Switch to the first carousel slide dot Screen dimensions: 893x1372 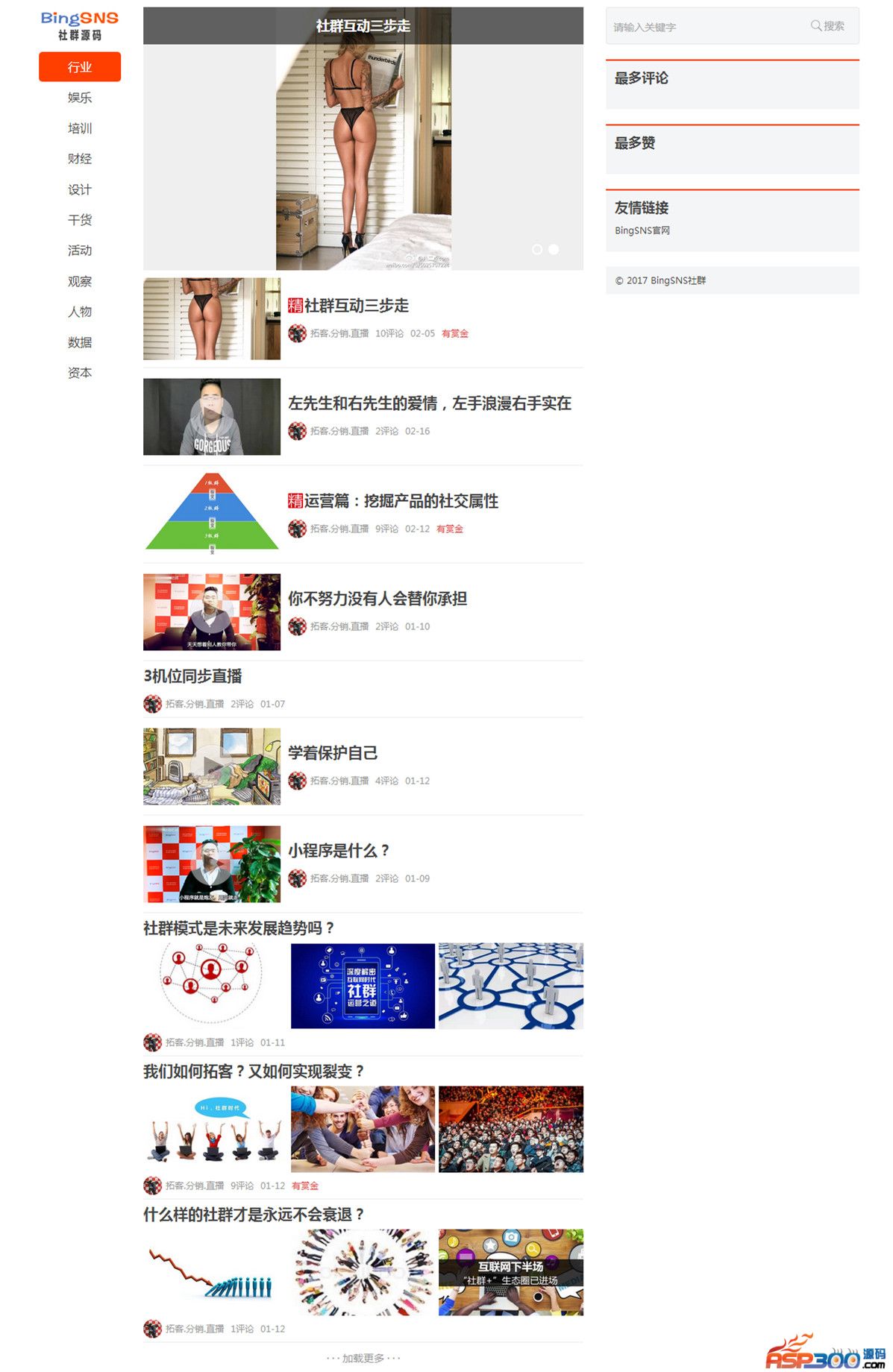[x=537, y=249]
